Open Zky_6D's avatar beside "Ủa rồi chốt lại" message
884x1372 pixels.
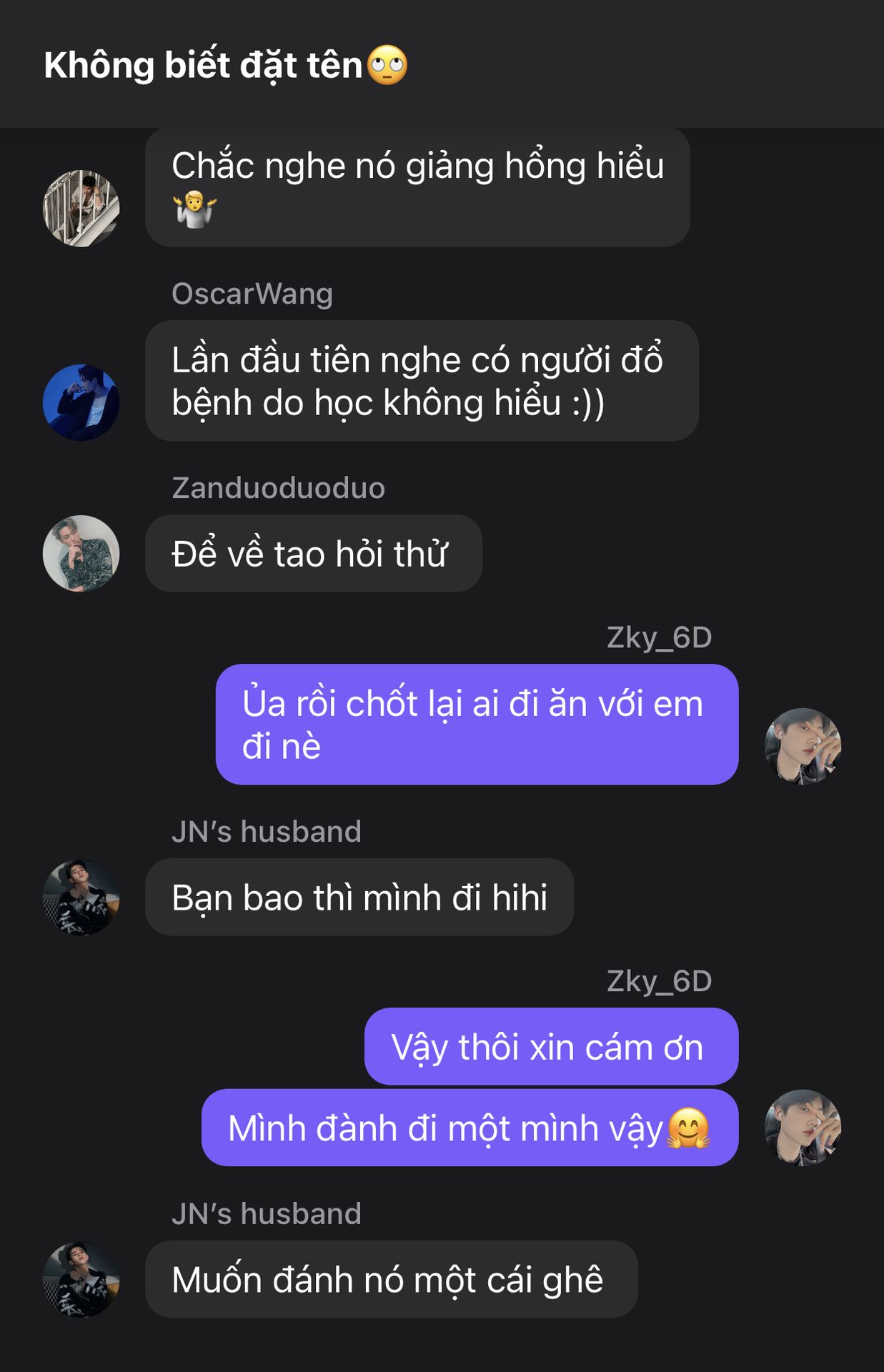[x=803, y=746]
